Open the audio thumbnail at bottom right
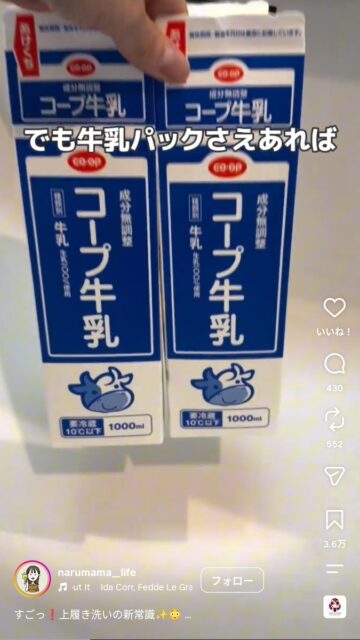The width and height of the screenshot is (360, 640). pos(334,607)
